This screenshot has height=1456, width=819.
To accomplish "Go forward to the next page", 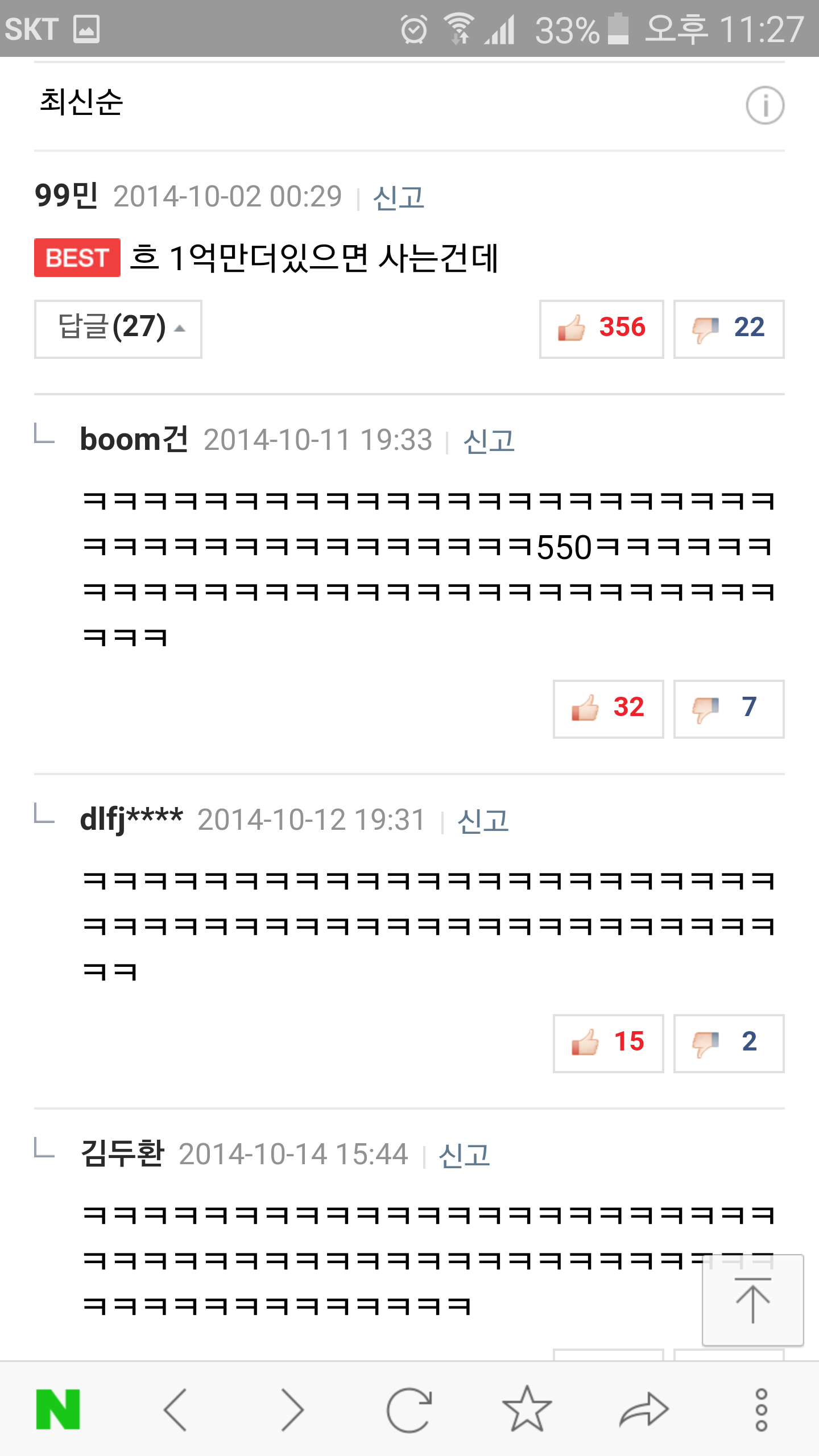I will click(292, 1409).
